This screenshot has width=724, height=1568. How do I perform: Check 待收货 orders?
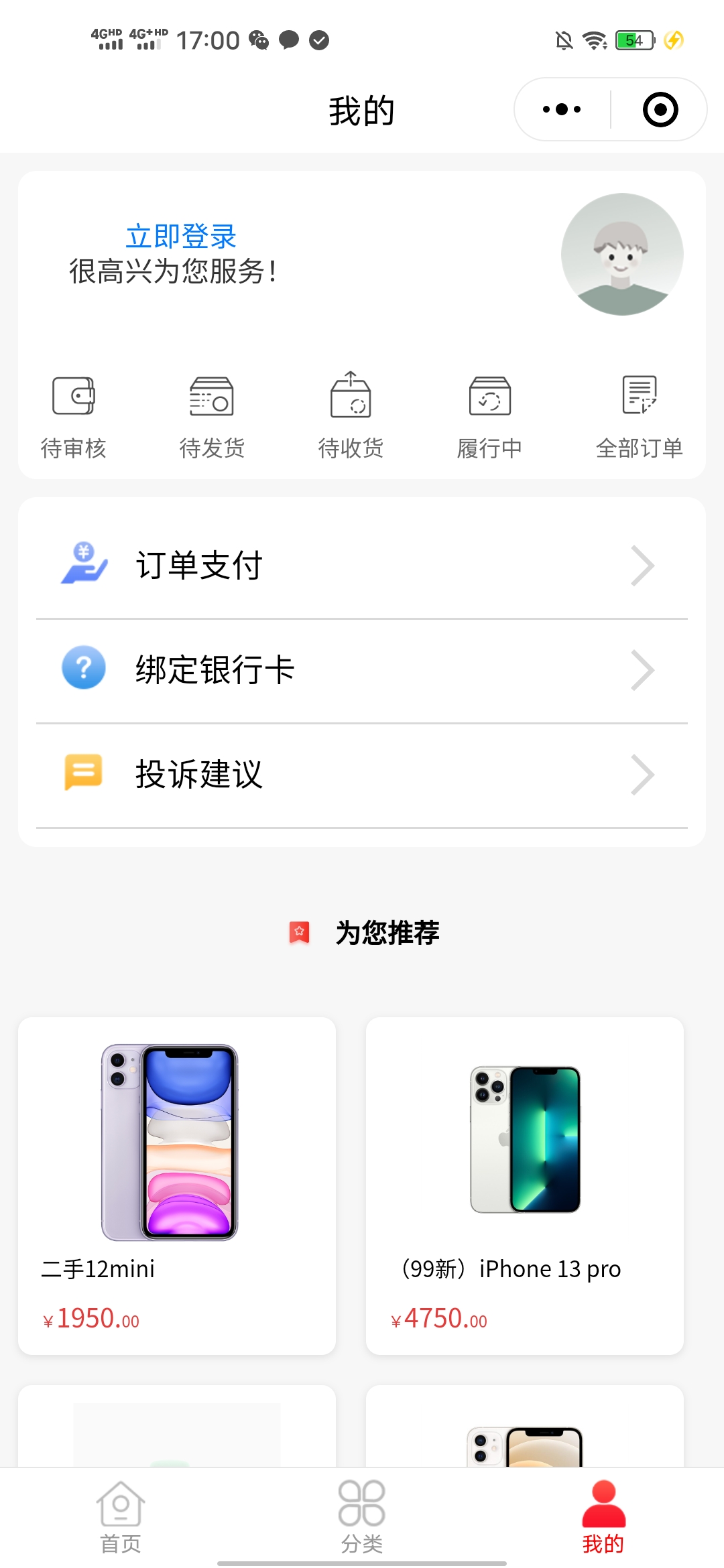click(x=351, y=417)
